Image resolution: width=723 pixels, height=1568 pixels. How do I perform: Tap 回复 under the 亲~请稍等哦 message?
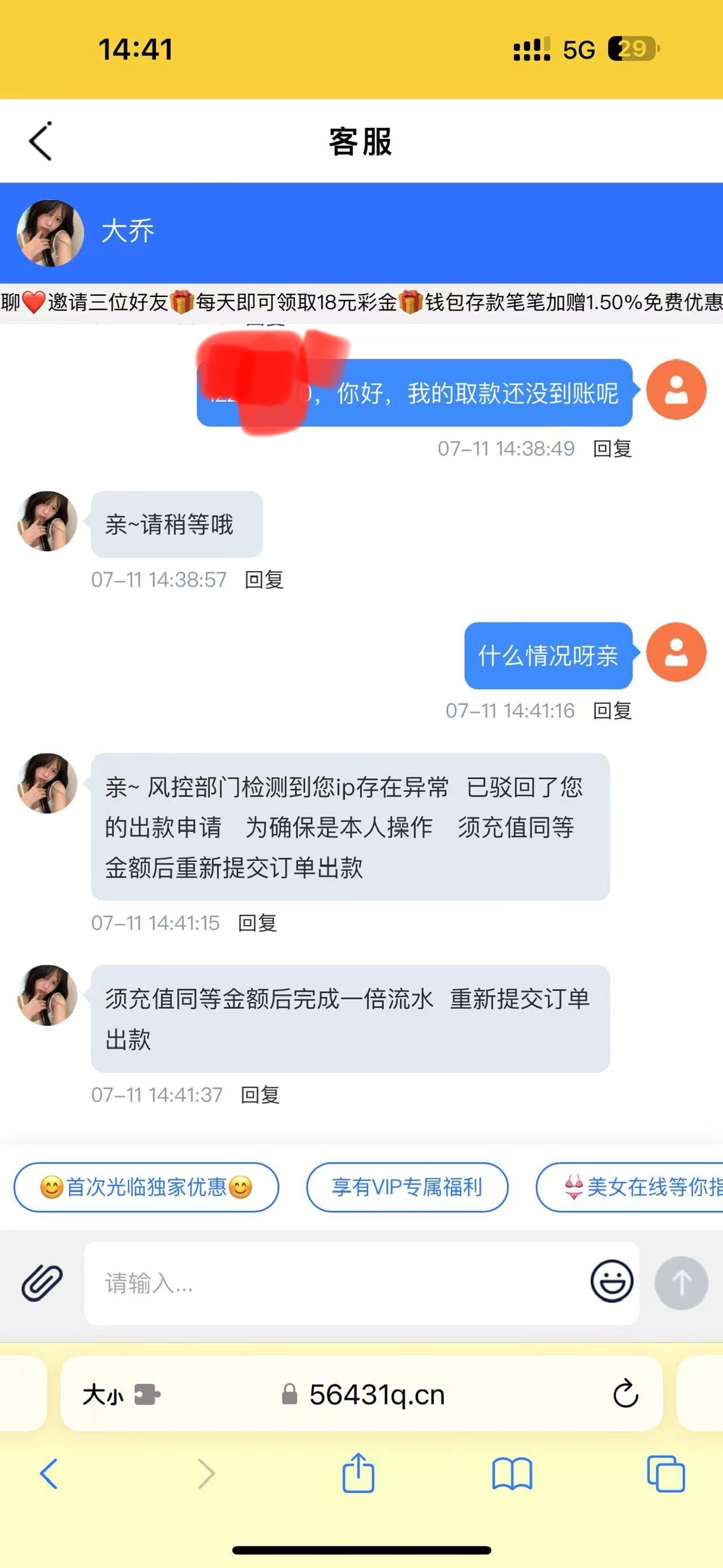click(x=263, y=579)
